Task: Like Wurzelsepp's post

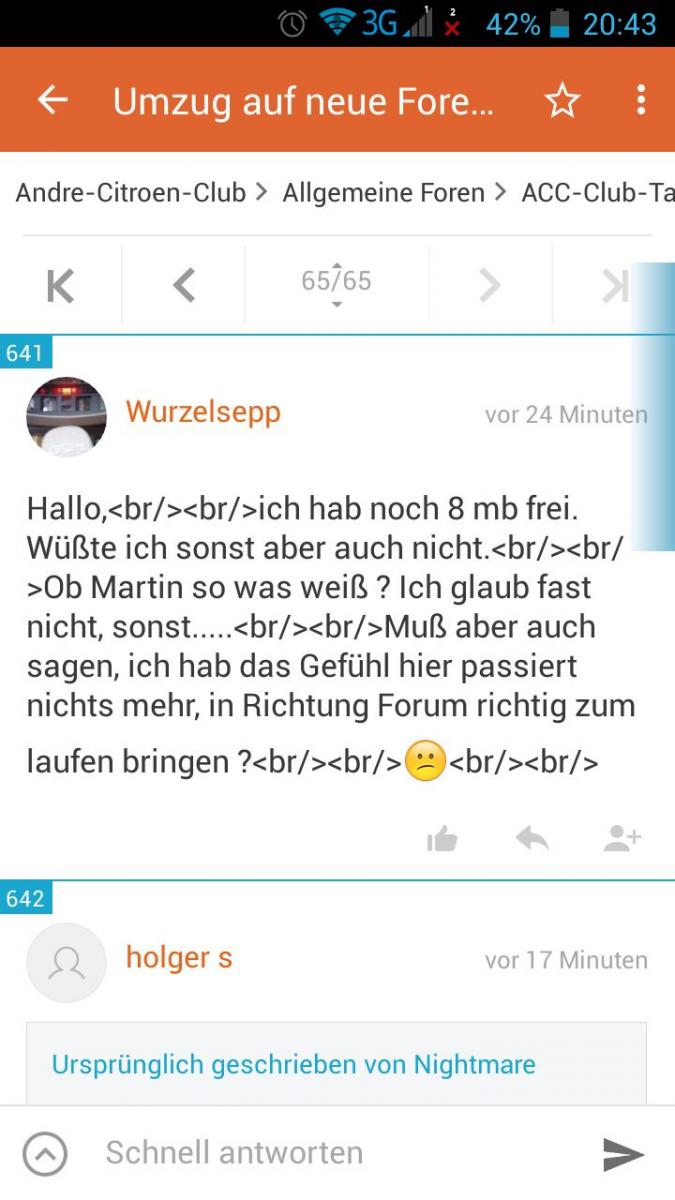Action: pyautogui.click(x=442, y=839)
